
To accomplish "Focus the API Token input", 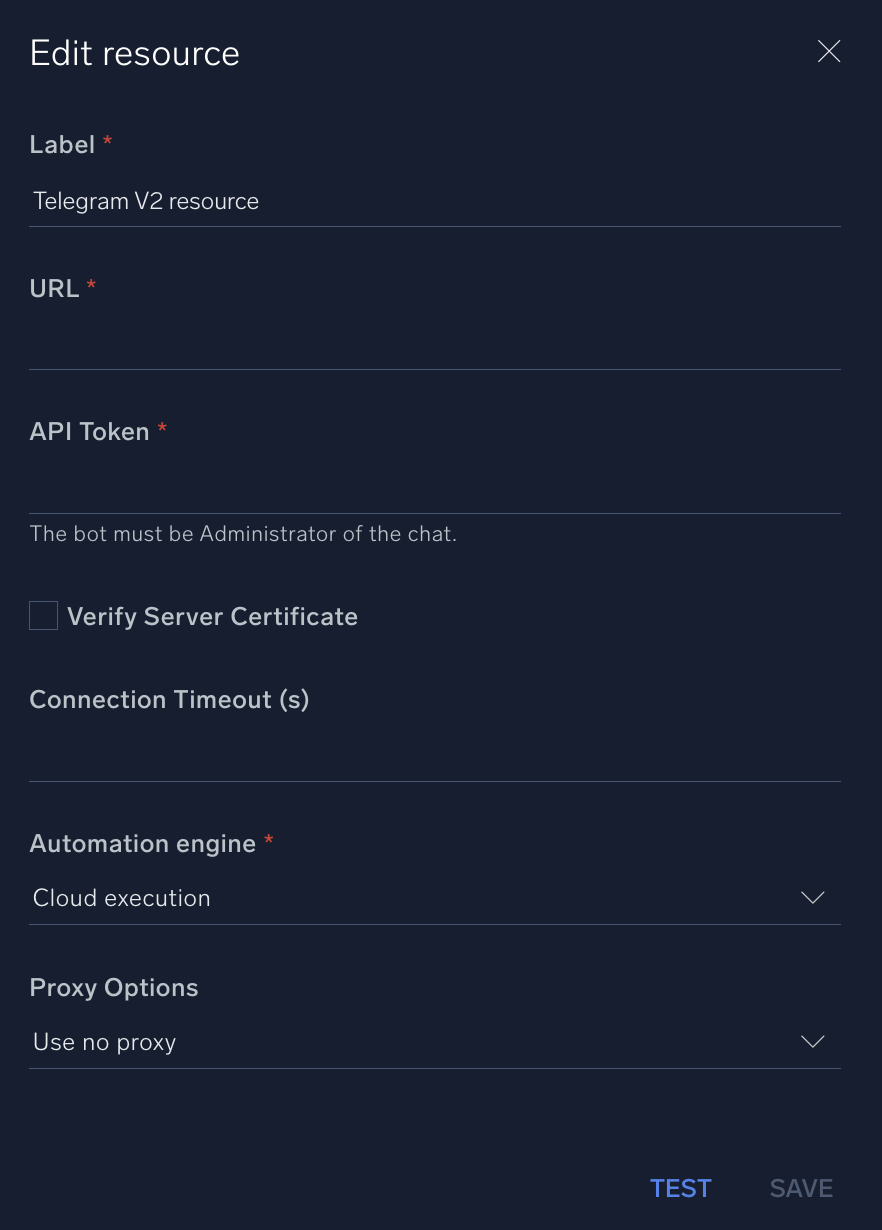I will coord(435,490).
